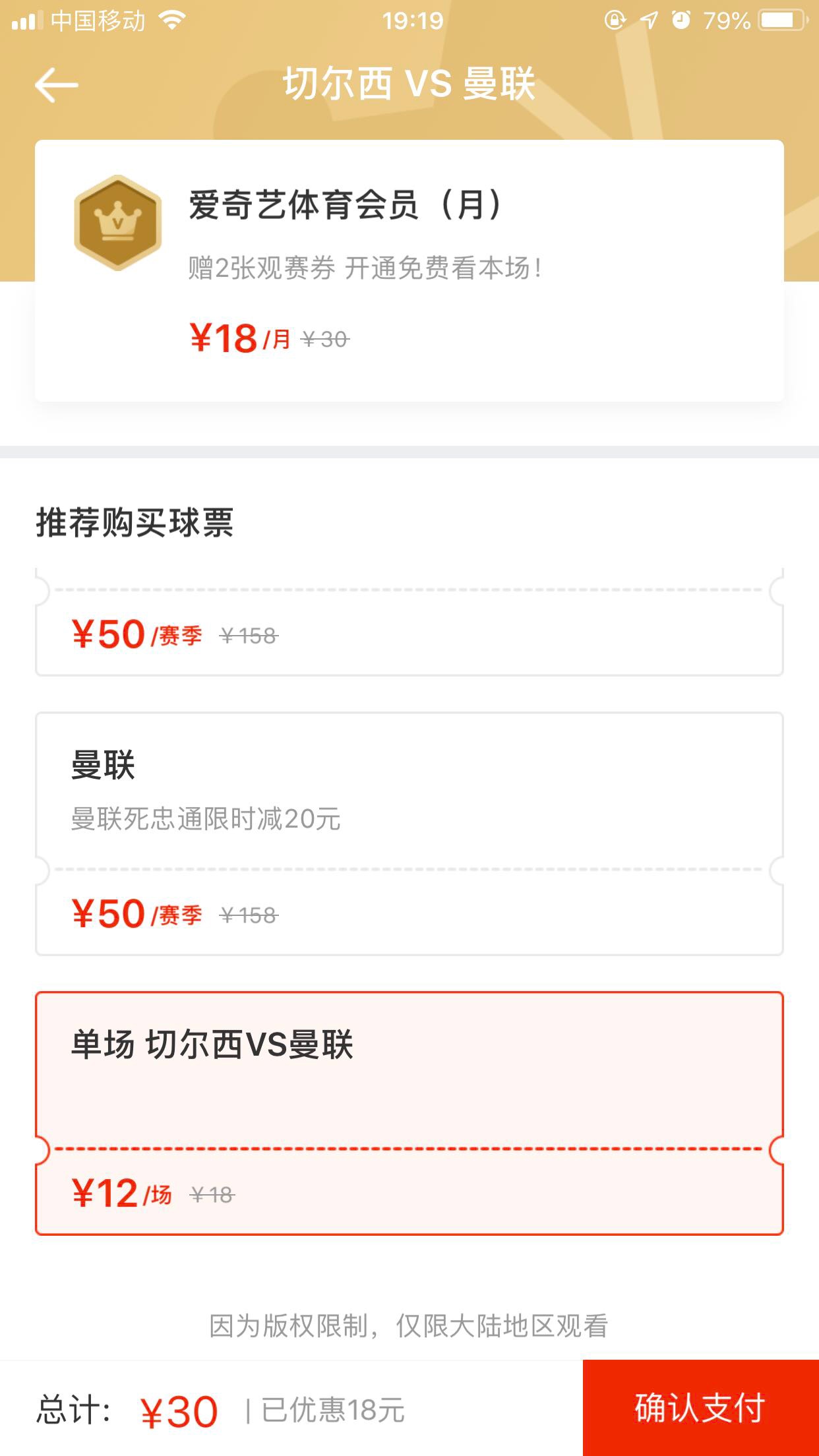Choose the 曼联 season ticket option
Screen dimensions: 819x1456
[x=409, y=834]
